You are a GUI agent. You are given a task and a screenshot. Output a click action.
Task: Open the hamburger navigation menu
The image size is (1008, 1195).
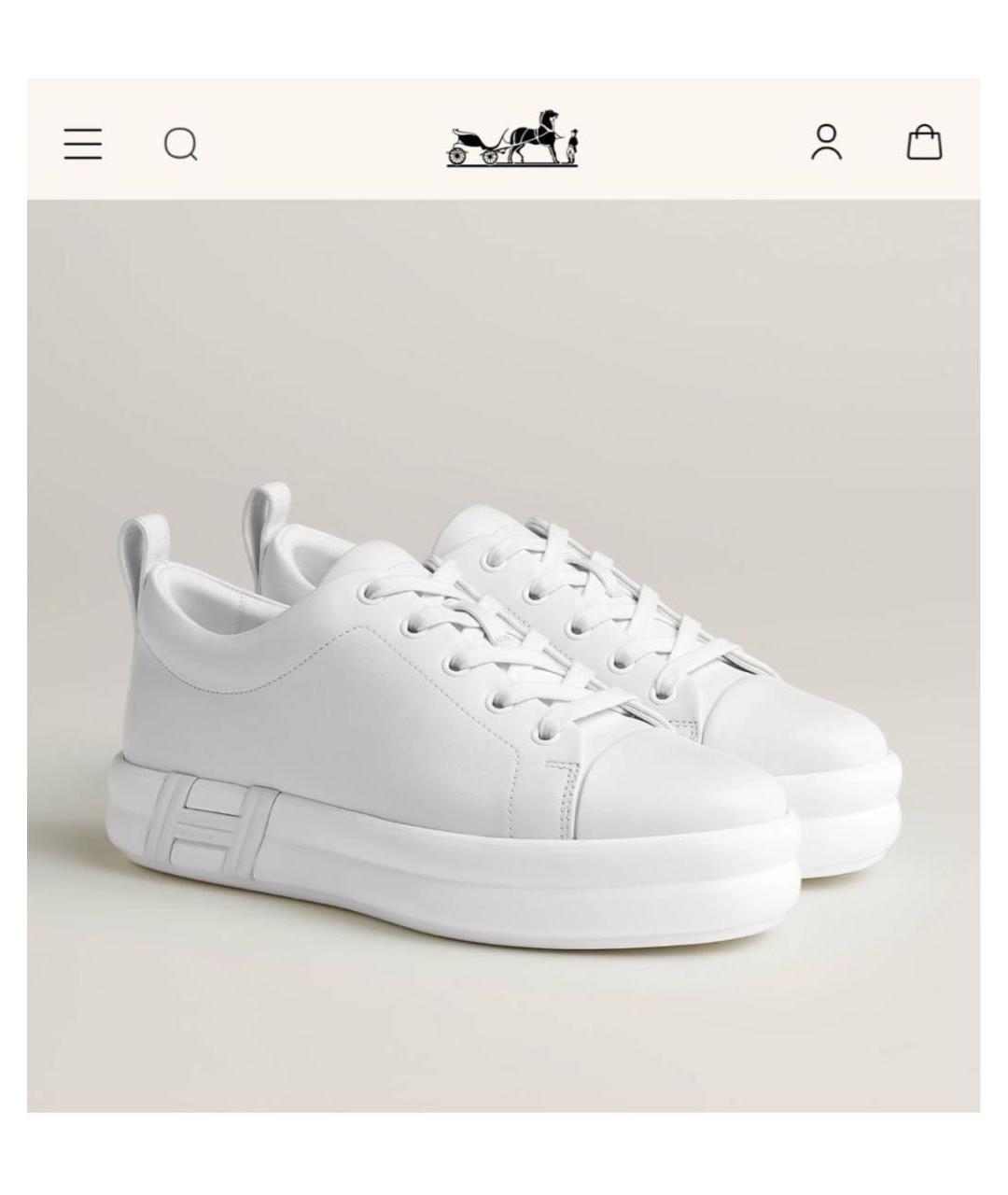83,144
